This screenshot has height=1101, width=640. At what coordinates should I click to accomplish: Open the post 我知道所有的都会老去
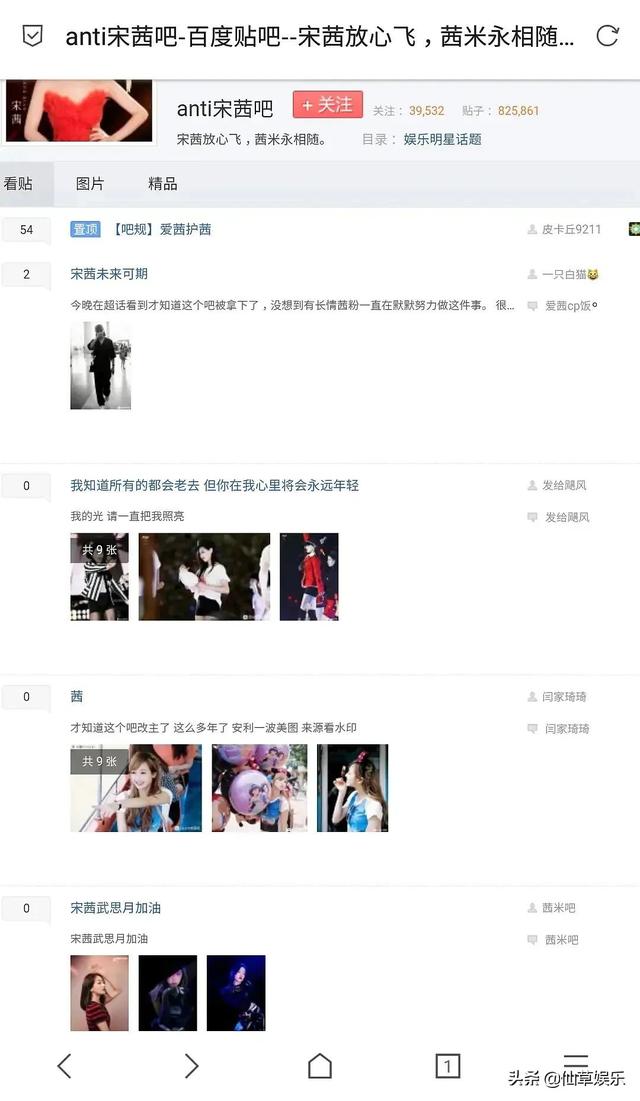pyautogui.click(x=214, y=486)
